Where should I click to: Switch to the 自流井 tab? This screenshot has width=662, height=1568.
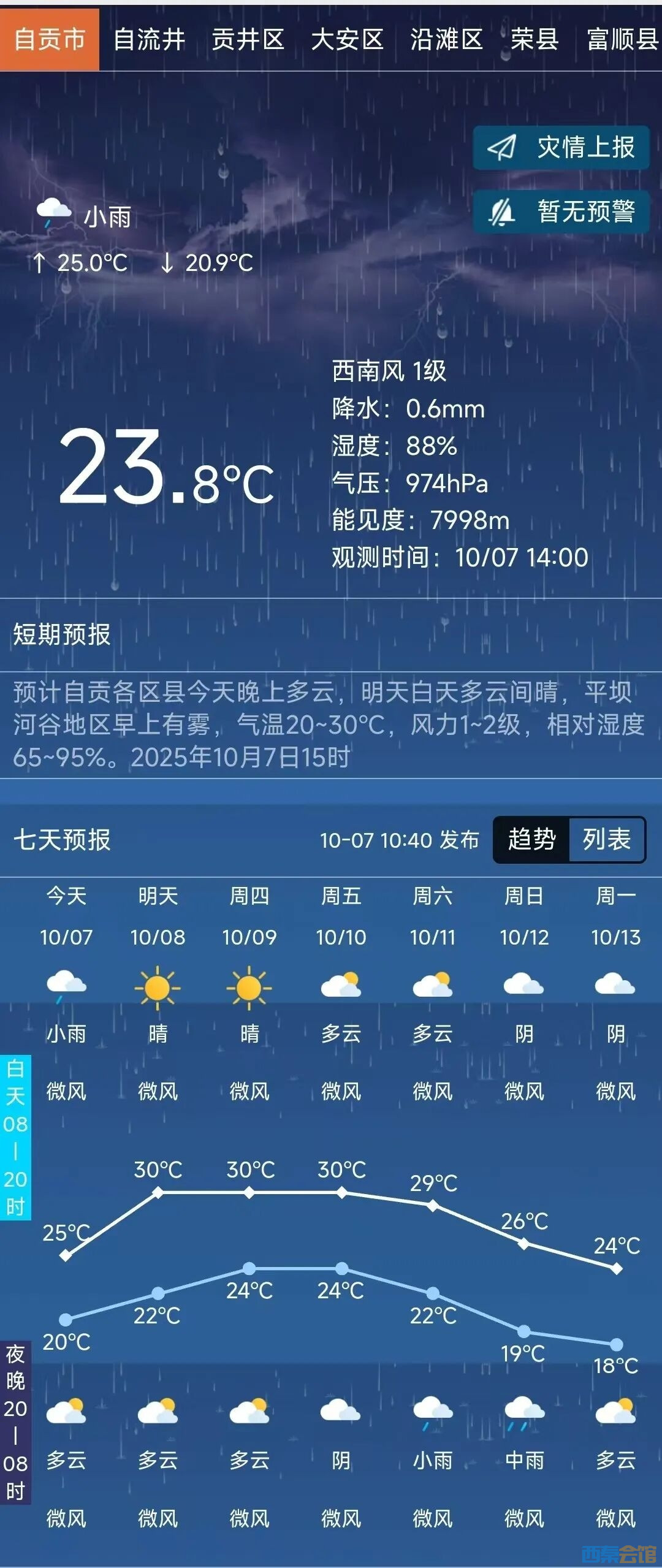coord(149,40)
